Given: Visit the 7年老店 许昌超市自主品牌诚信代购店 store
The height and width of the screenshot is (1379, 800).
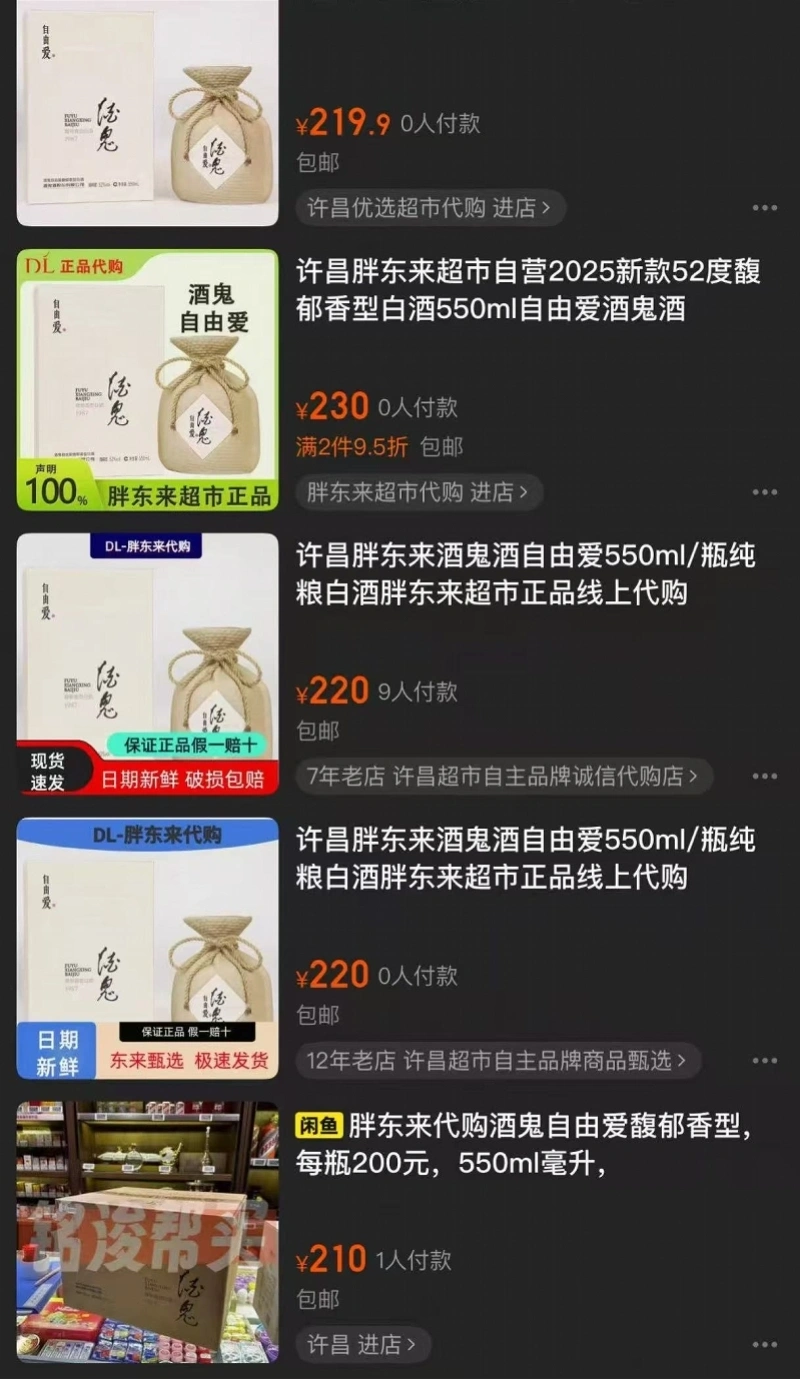Looking at the screenshot, I should tap(503, 776).
